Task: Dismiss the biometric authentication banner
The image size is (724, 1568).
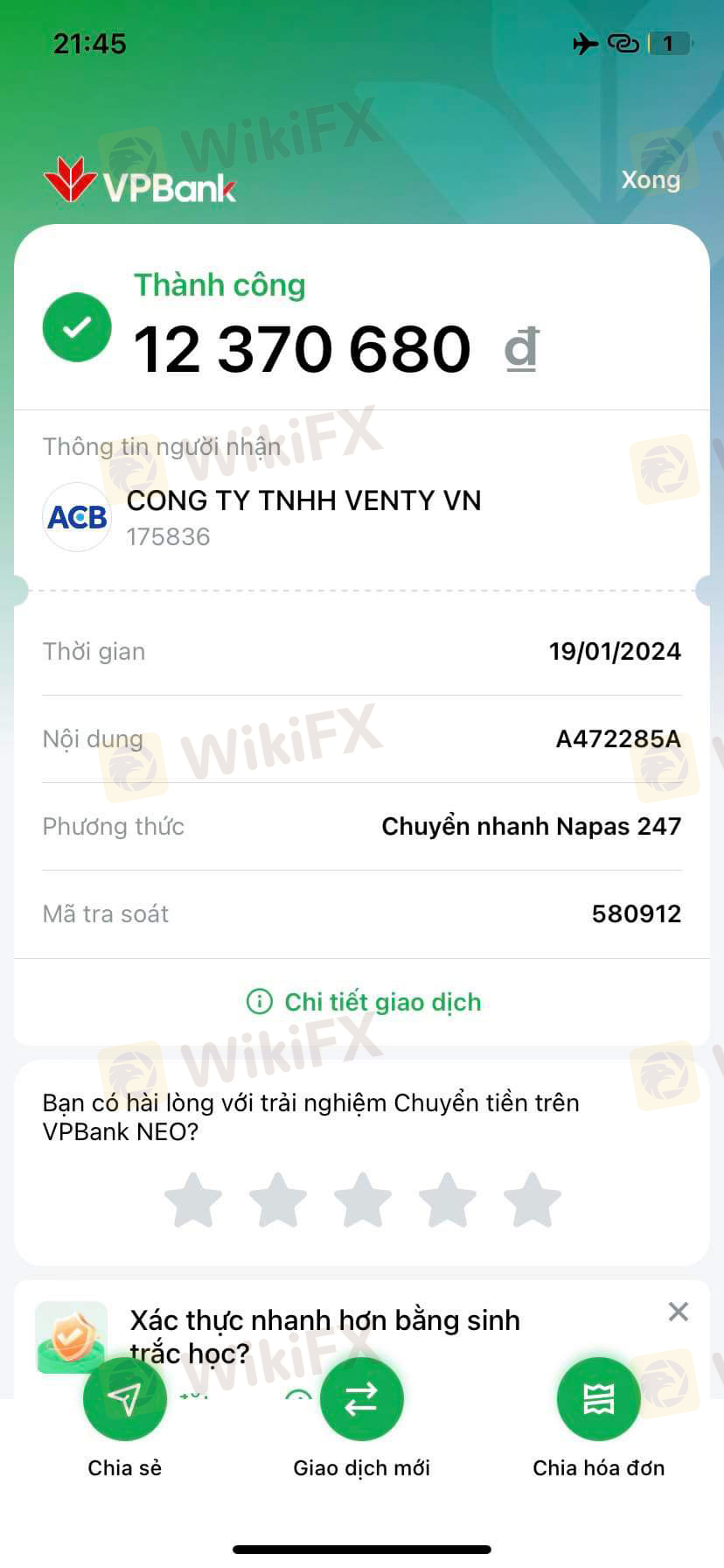Action: (x=678, y=1312)
